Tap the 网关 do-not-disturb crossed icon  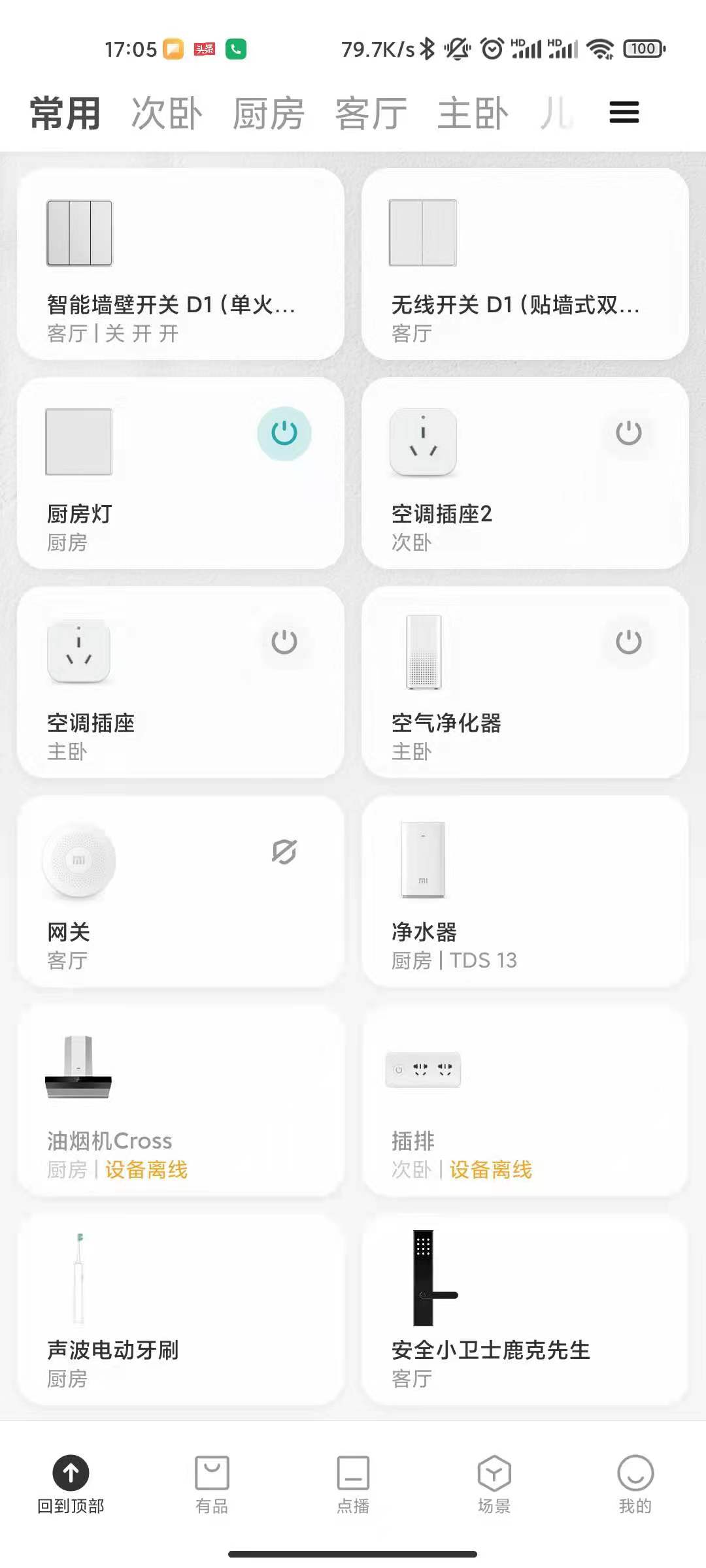(285, 853)
